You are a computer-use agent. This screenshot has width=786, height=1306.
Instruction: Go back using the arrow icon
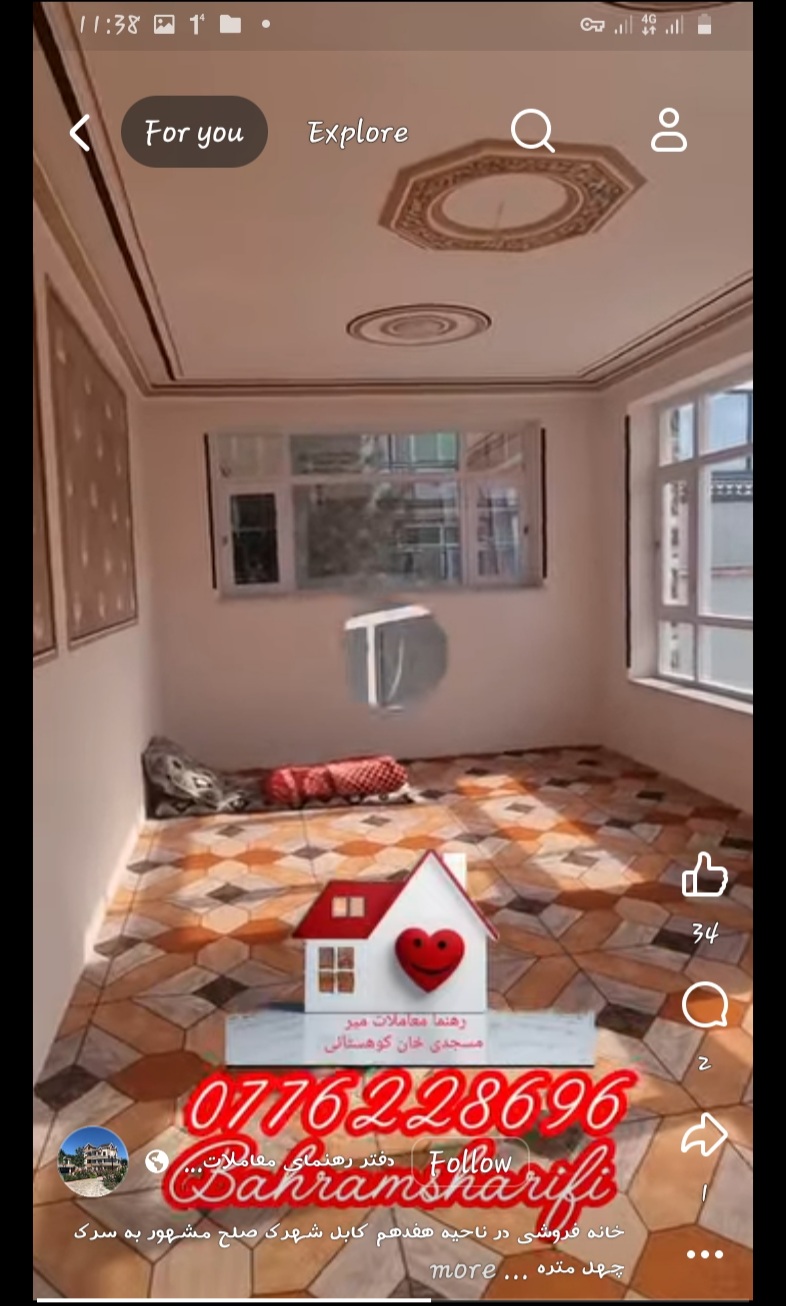click(x=80, y=132)
